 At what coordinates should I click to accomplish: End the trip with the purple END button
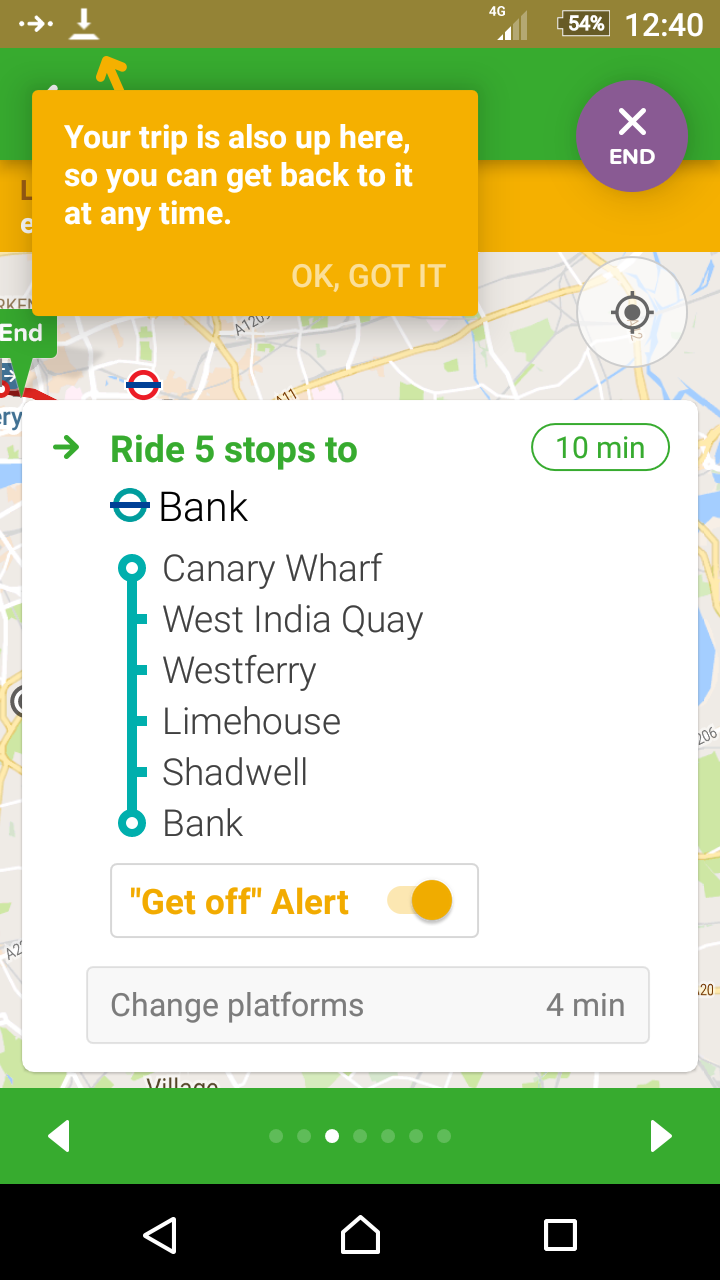click(632, 135)
